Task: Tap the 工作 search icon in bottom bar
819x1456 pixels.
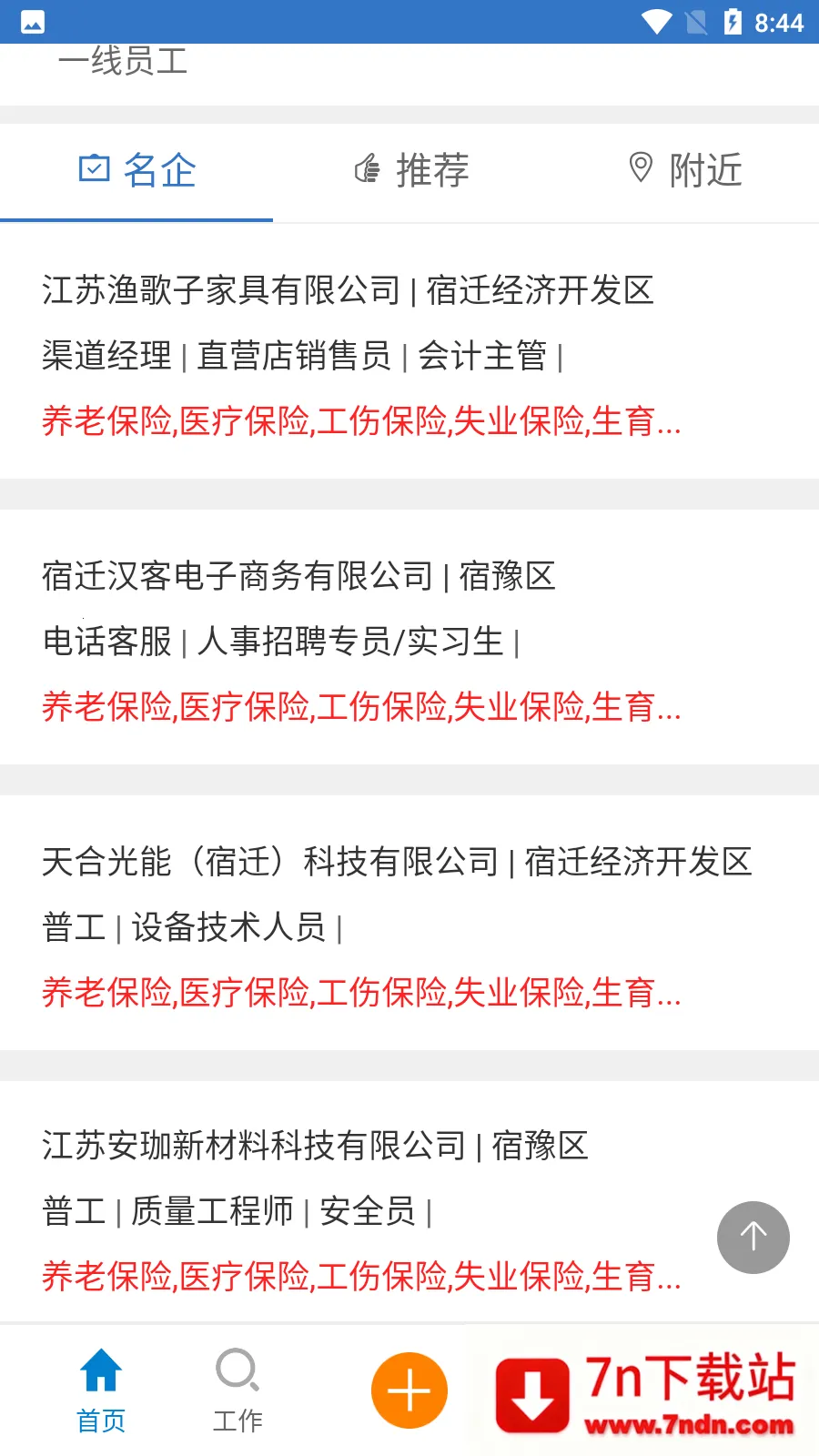Action: point(237,1377)
